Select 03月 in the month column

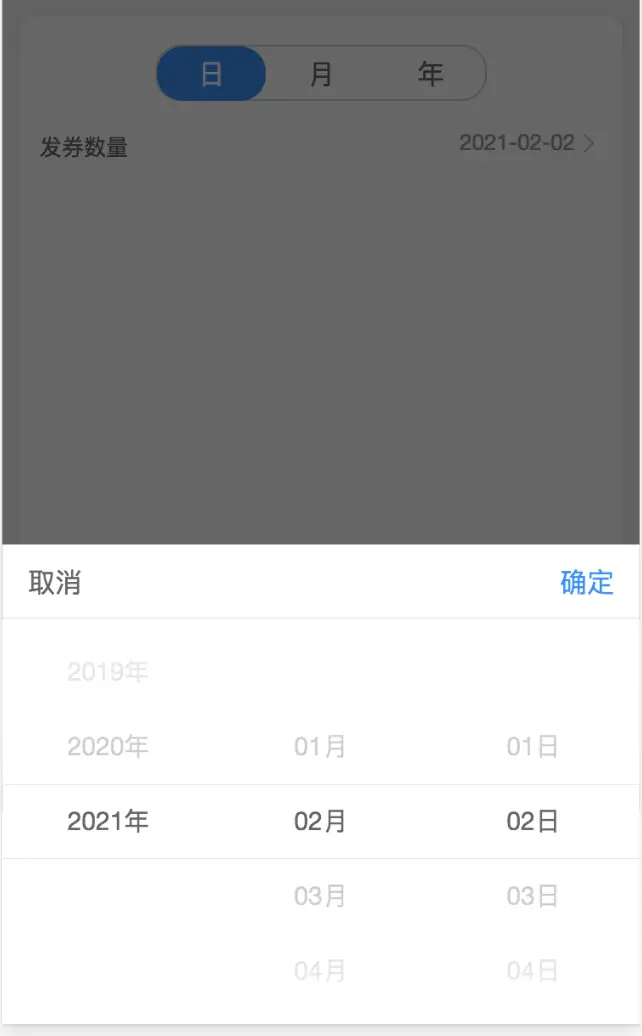(320, 896)
